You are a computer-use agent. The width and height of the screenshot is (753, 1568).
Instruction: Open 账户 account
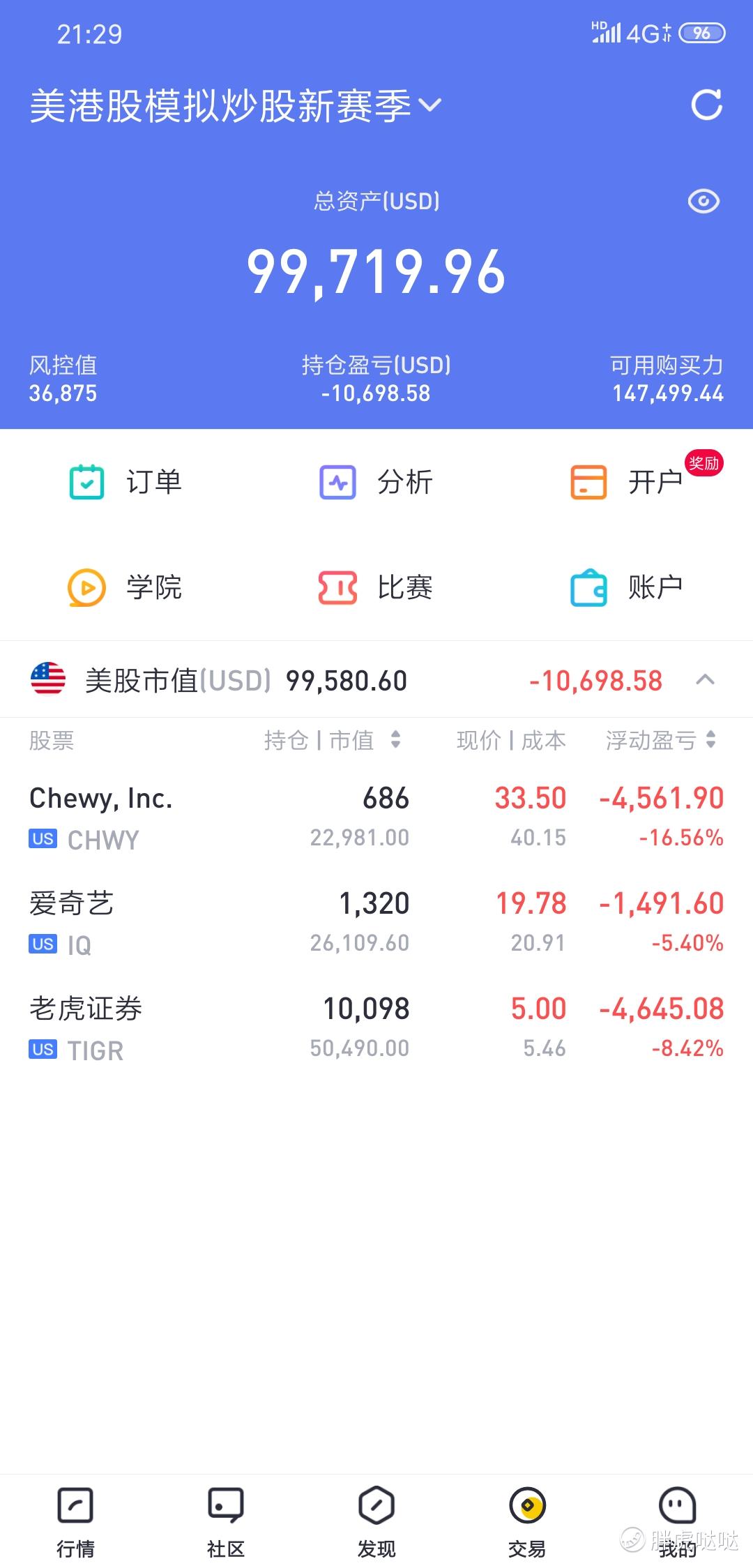627,587
